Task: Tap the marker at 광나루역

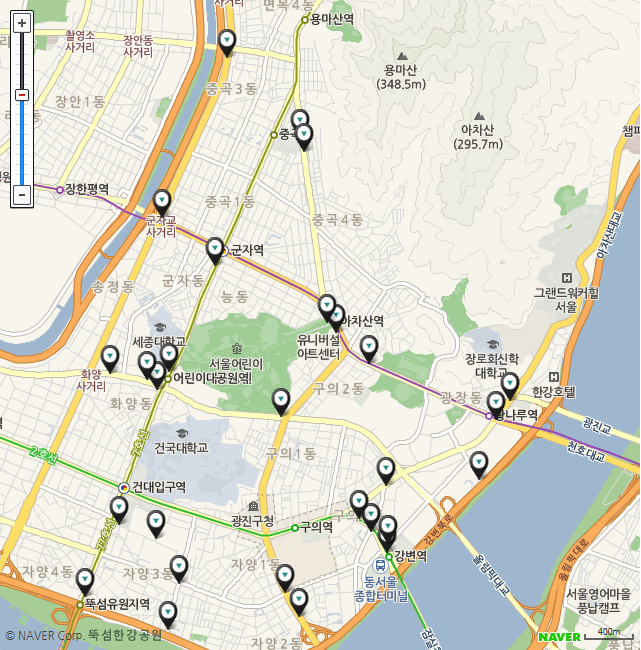Action: tap(496, 402)
